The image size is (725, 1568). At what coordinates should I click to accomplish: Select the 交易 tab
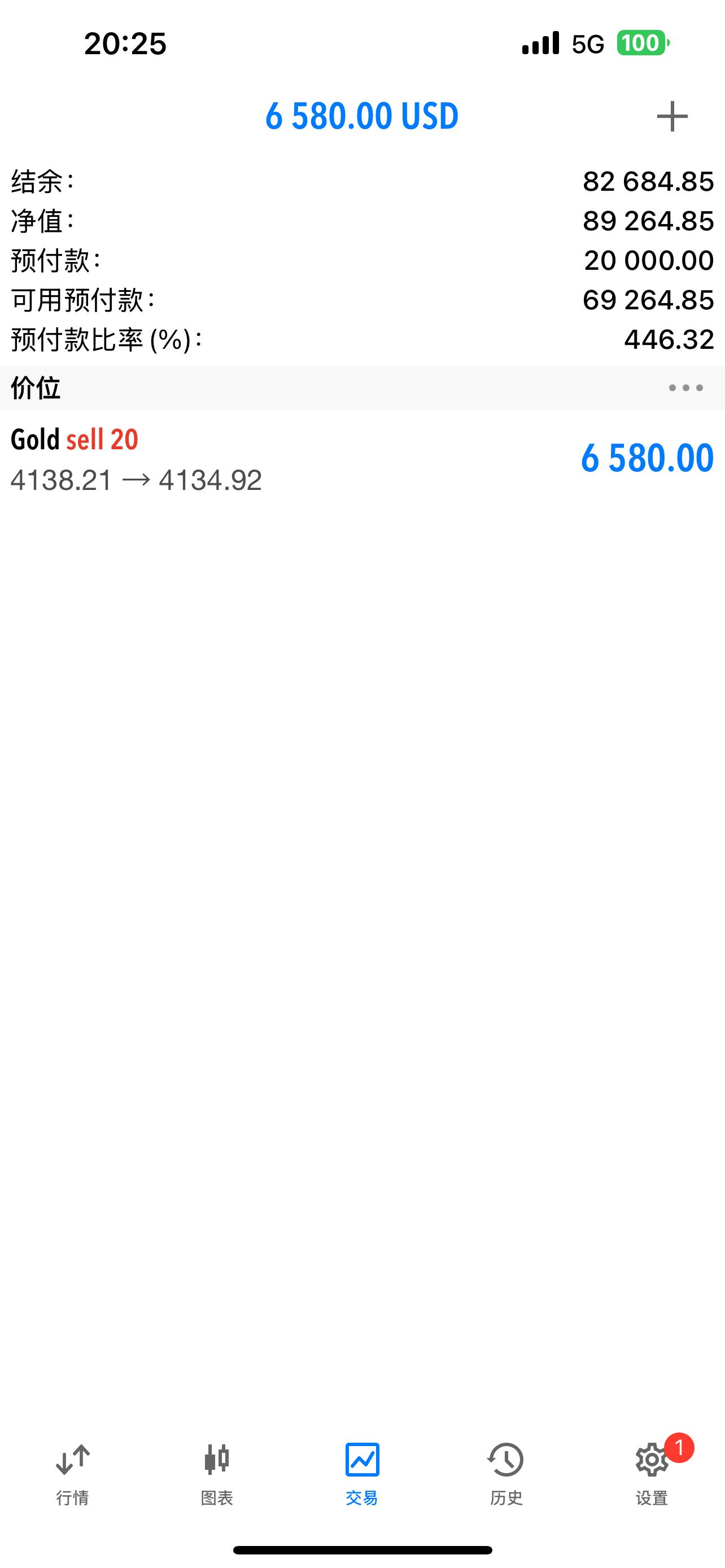tap(362, 1473)
